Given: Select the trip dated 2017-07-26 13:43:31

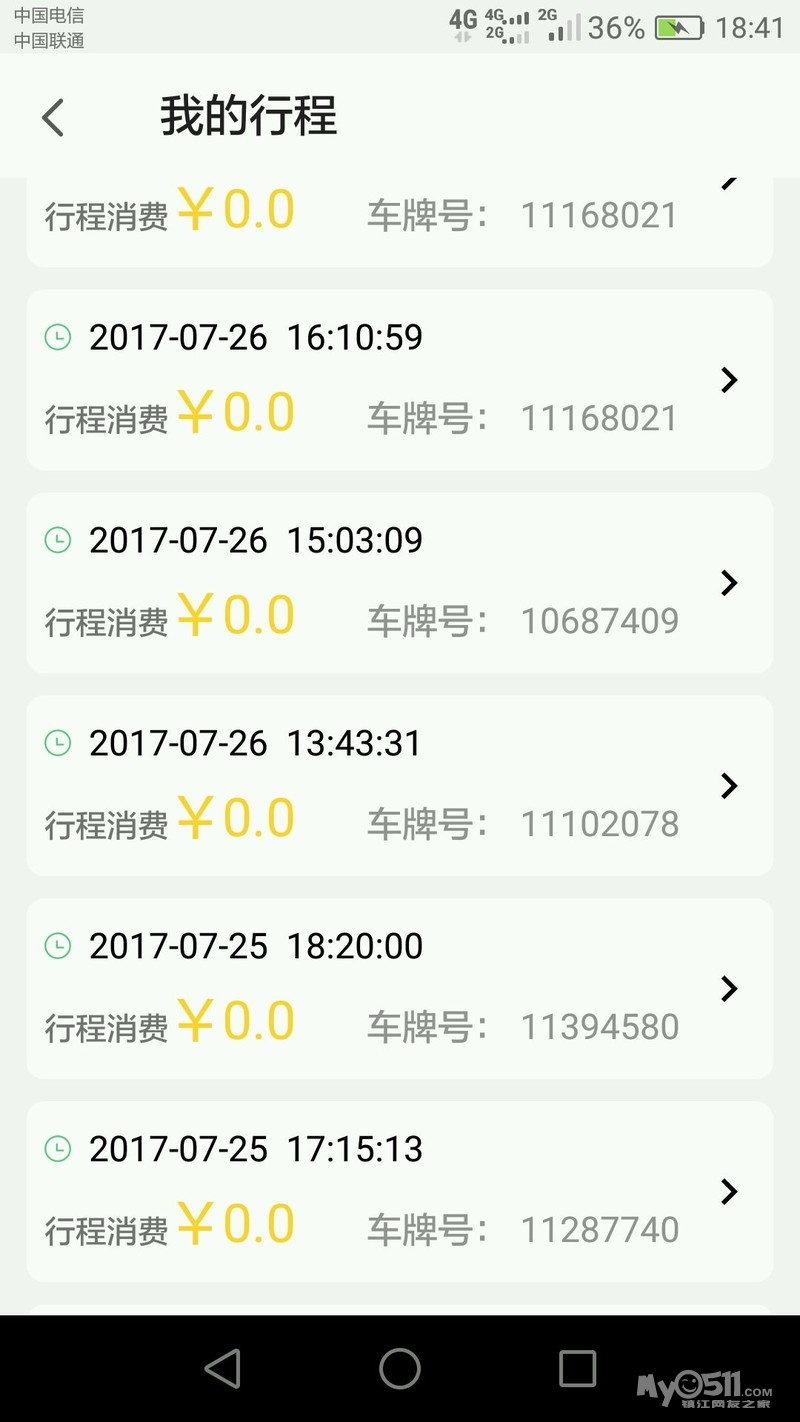Looking at the screenshot, I should 400,785.
